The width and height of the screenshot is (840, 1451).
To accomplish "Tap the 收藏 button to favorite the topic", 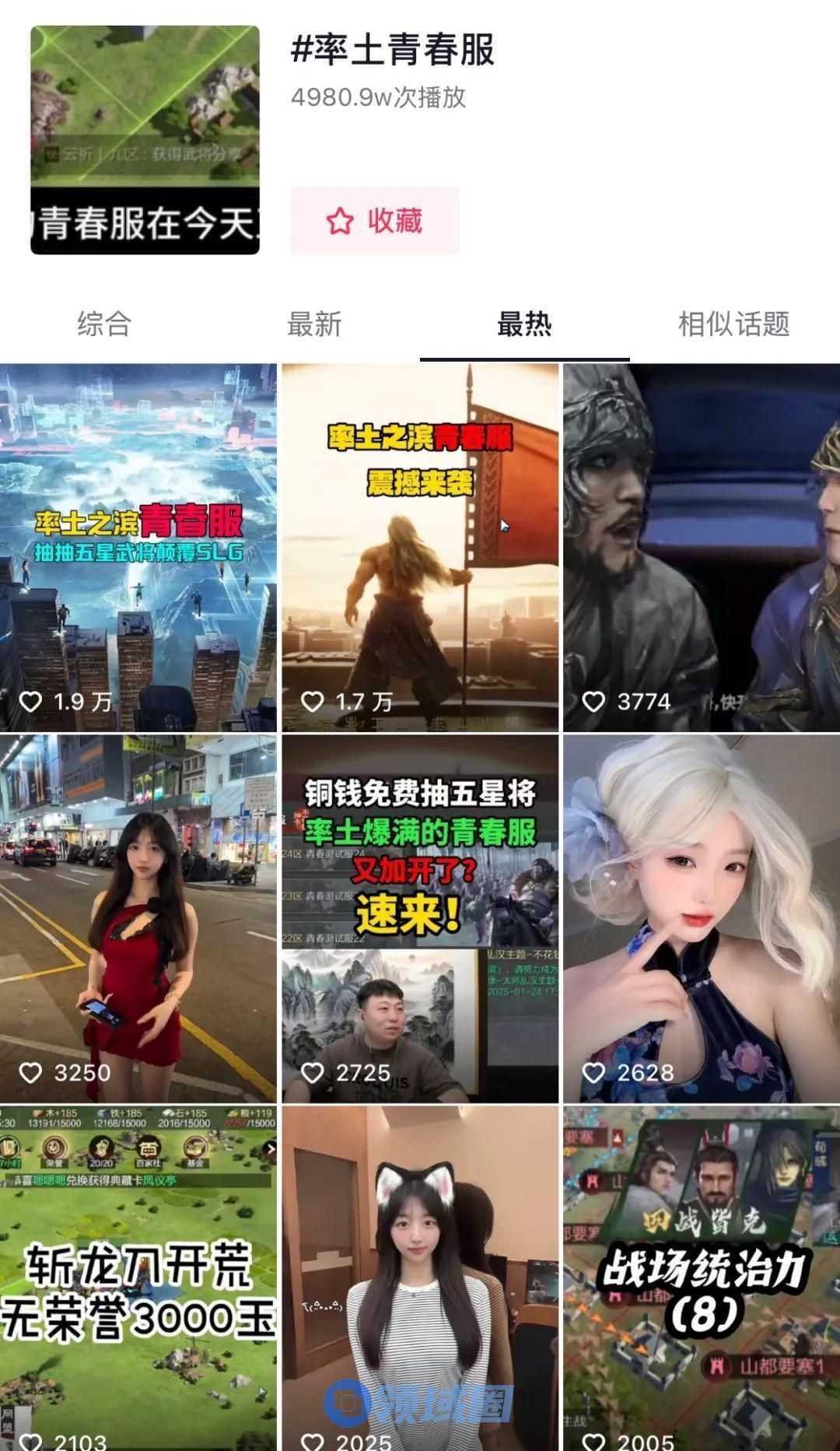I will point(374,221).
